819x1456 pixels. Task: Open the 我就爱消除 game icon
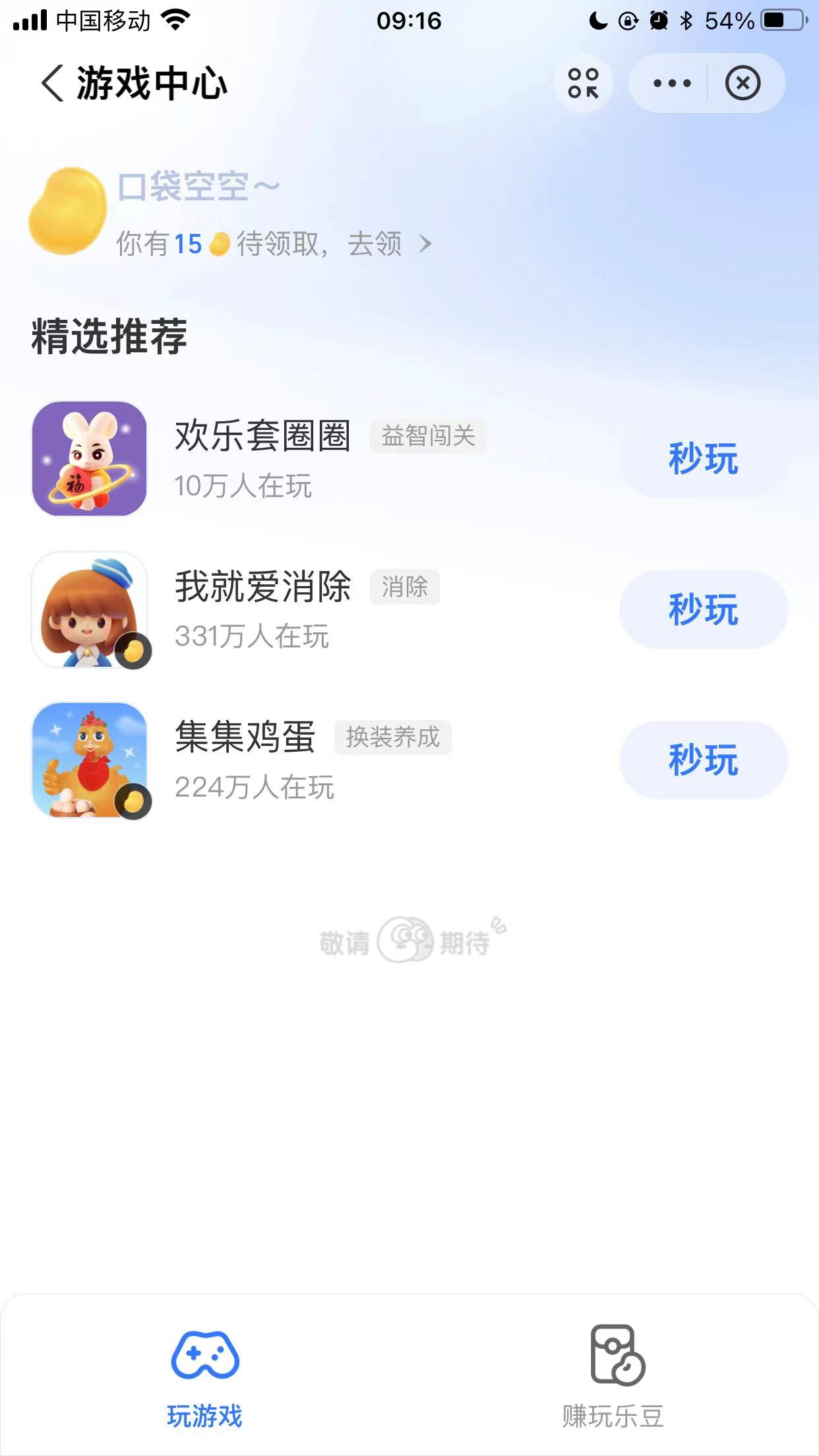click(90, 609)
